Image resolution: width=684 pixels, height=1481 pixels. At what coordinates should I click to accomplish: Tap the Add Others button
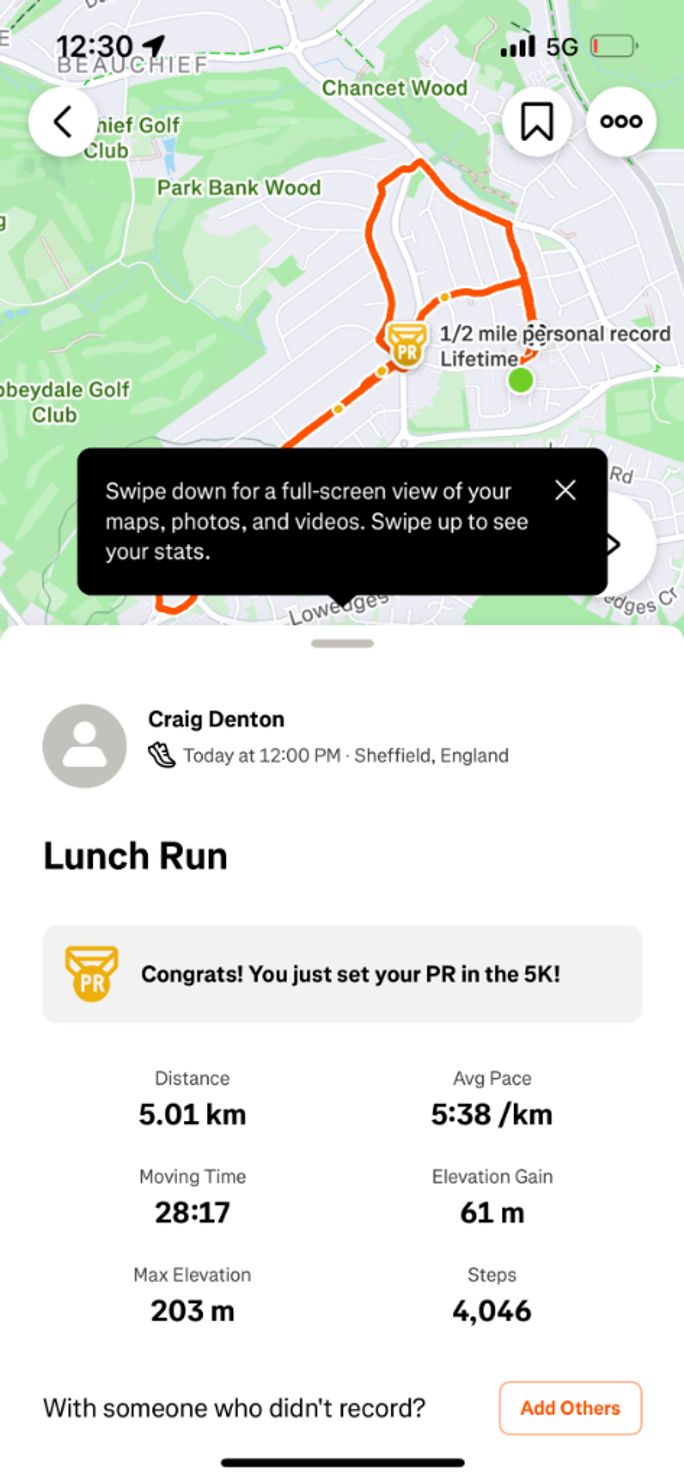[x=570, y=1408]
